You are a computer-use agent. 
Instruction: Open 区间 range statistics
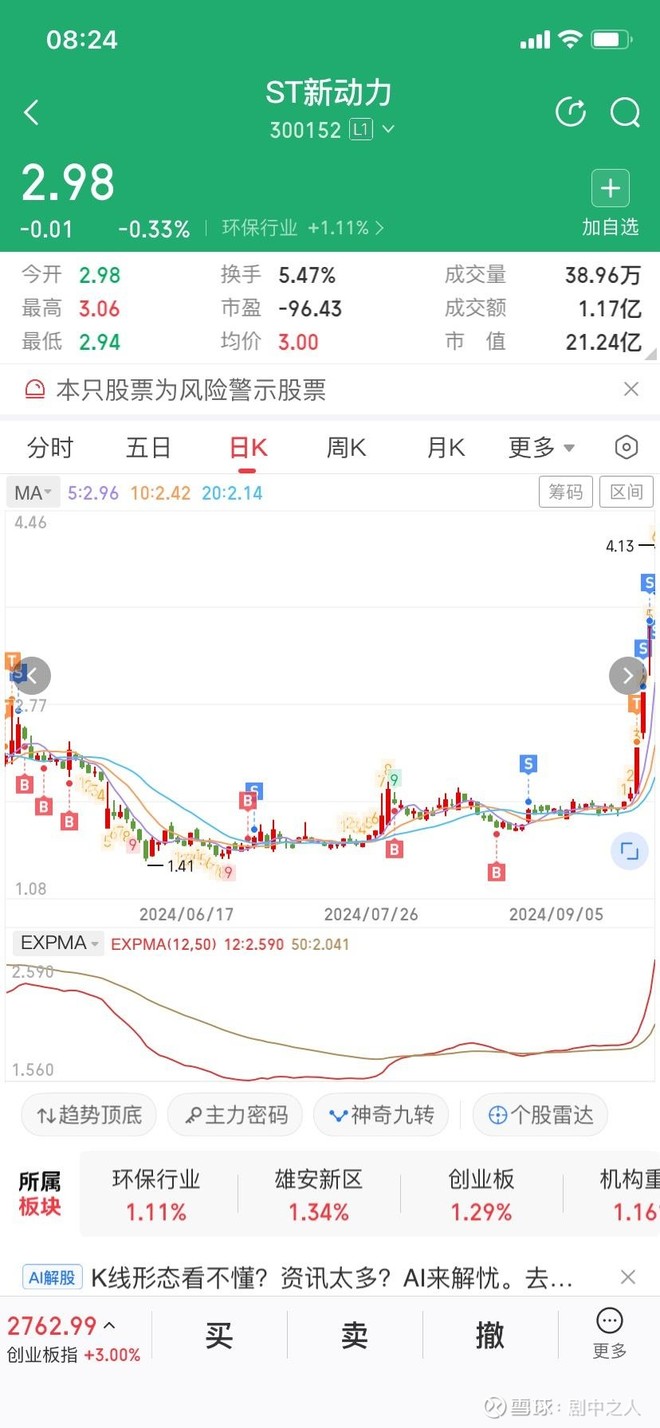[626, 492]
